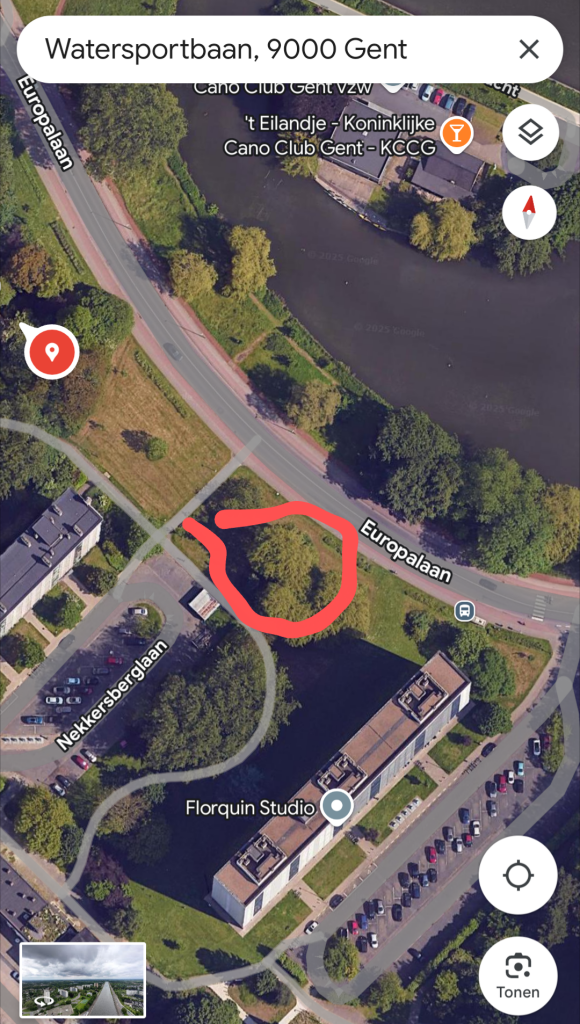Image resolution: width=580 pixels, height=1024 pixels.
Task: Clear the search with the X button
Action: pyautogui.click(x=528, y=49)
